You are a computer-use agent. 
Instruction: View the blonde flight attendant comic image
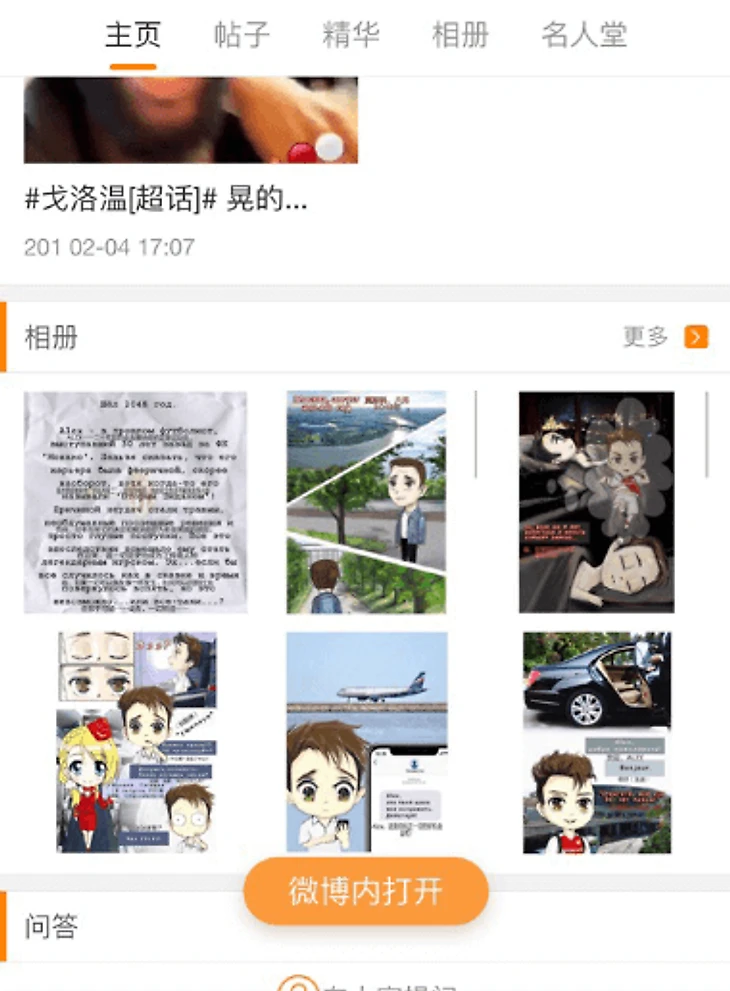pyautogui.click(x=136, y=742)
